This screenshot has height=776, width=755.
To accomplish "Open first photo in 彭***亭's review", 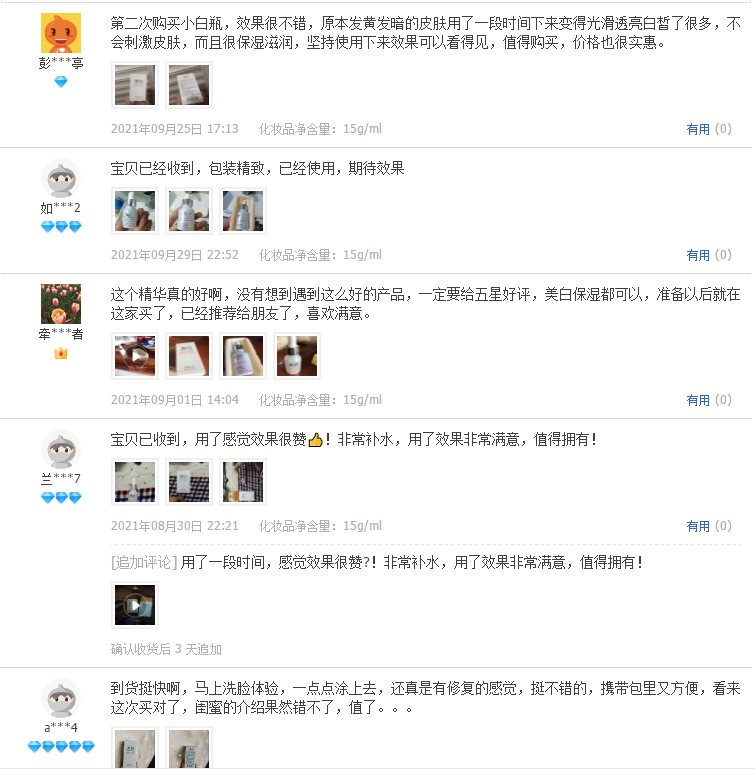I will (x=134, y=85).
